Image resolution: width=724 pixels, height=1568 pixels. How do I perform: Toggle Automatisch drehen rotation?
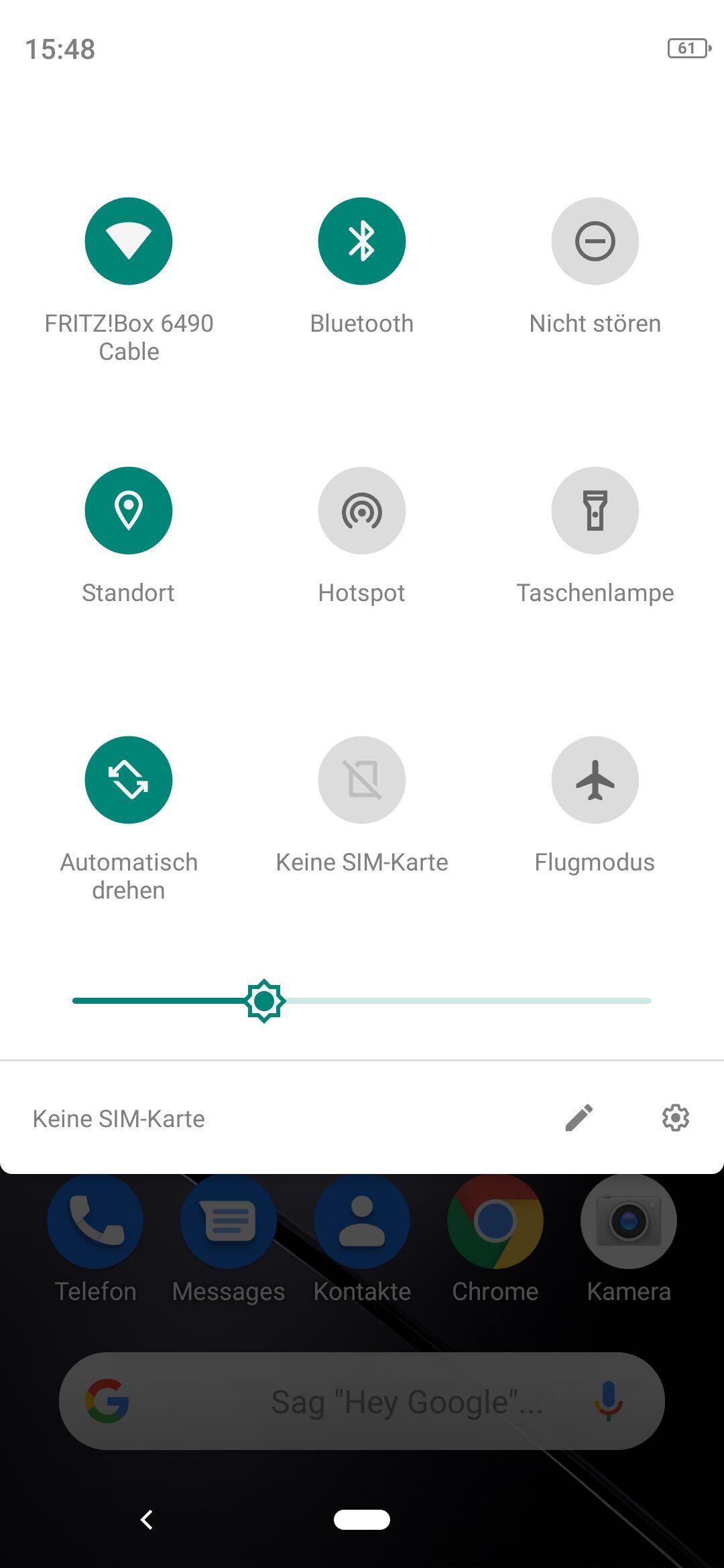pos(129,780)
